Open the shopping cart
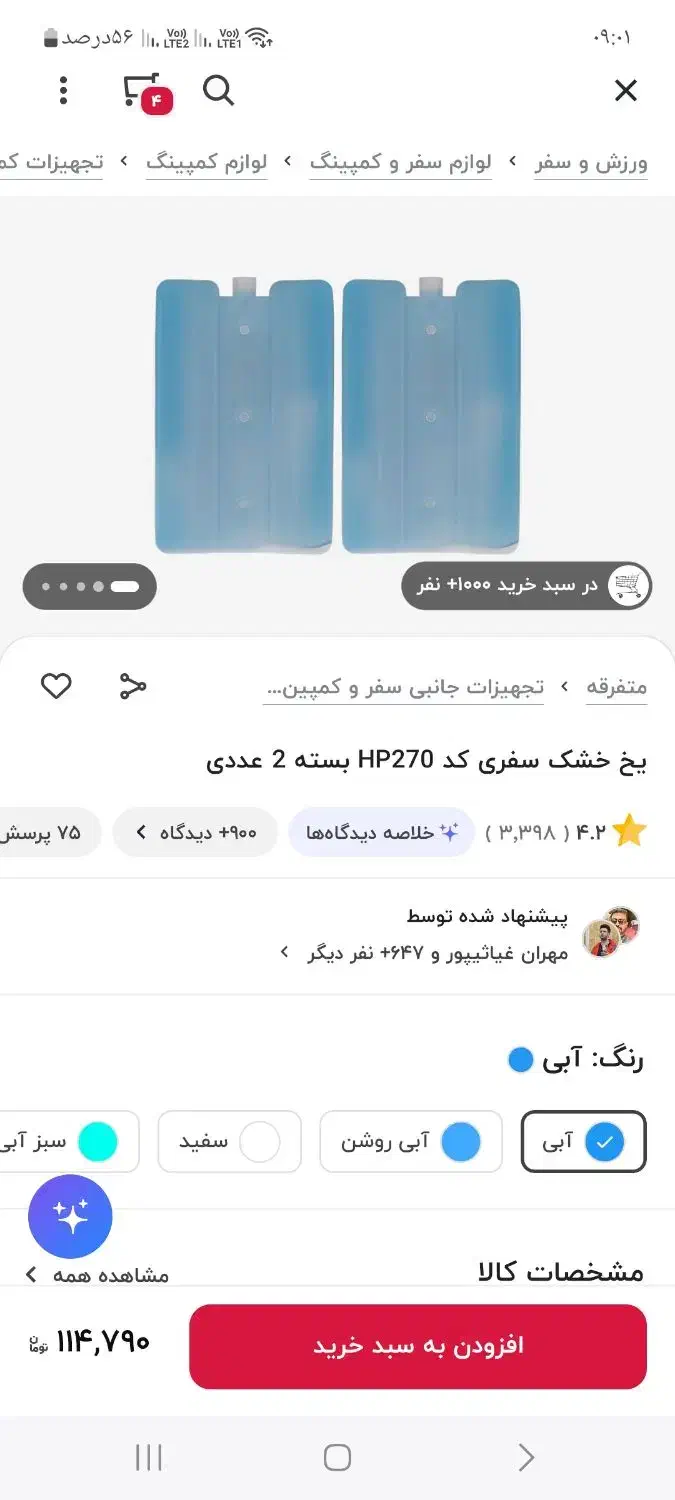Viewport: 675px width, 1500px height. tap(145, 91)
